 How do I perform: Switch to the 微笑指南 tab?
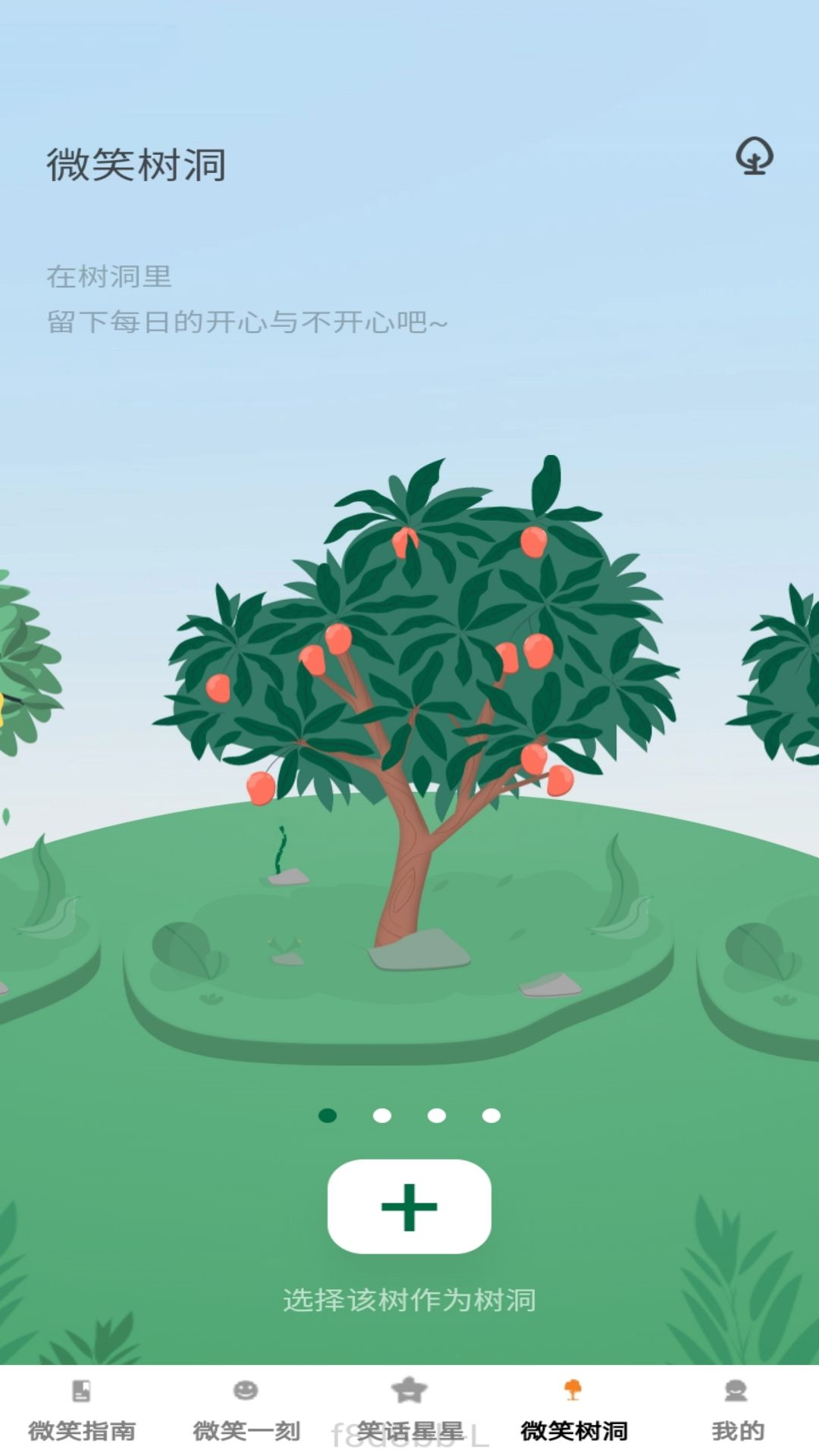(82, 1412)
